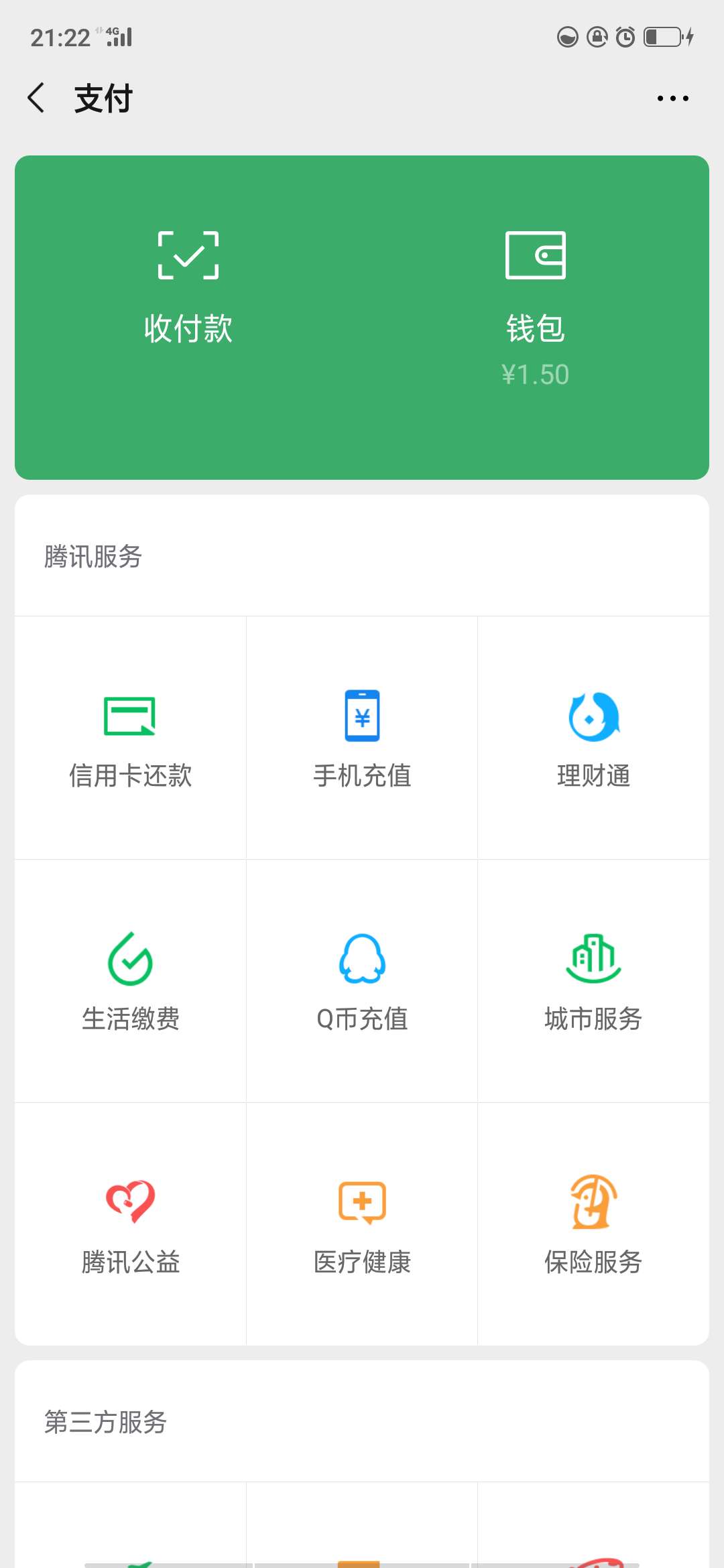This screenshot has width=724, height=1568.
Task: Open 收付款 to pay or receive
Action: tap(188, 288)
